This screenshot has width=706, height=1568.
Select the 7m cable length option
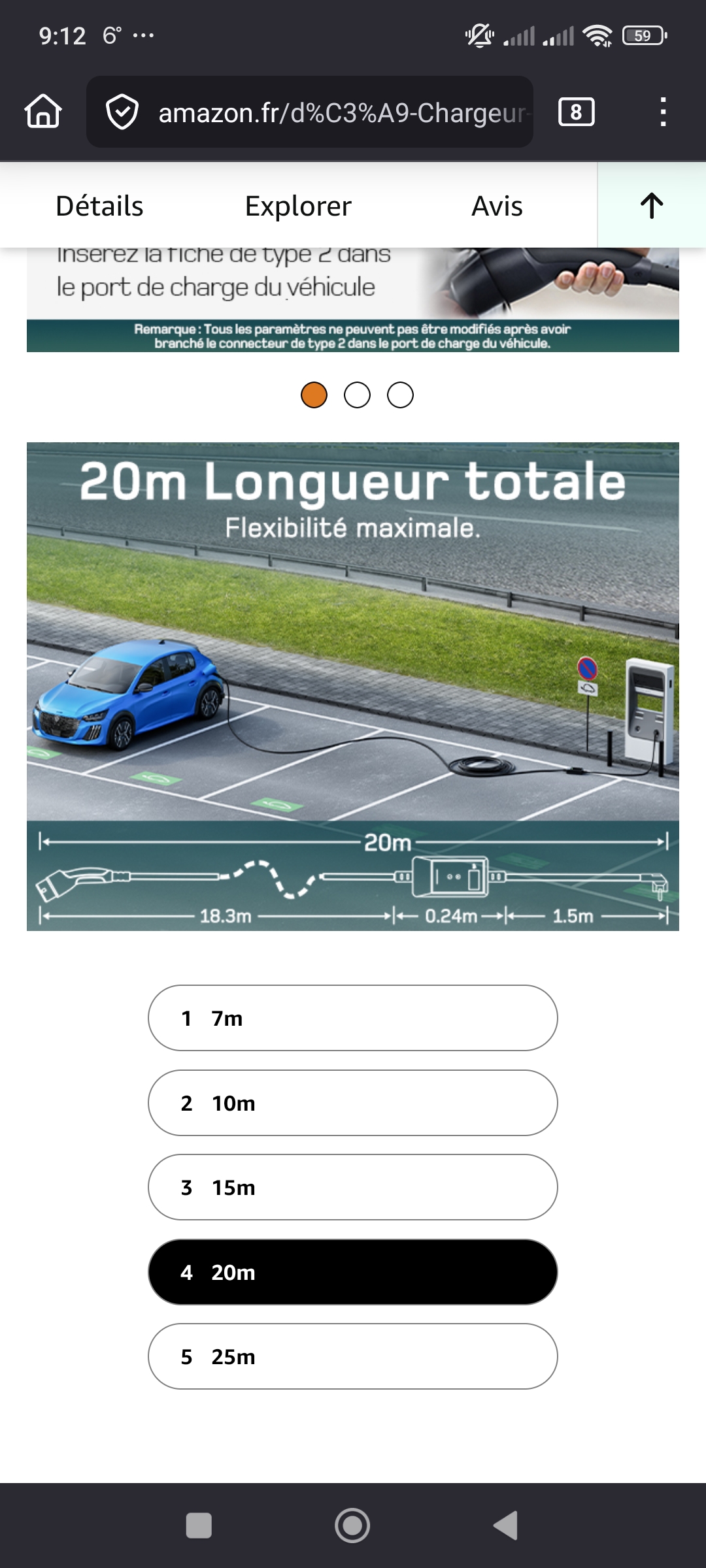click(x=353, y=1018)
